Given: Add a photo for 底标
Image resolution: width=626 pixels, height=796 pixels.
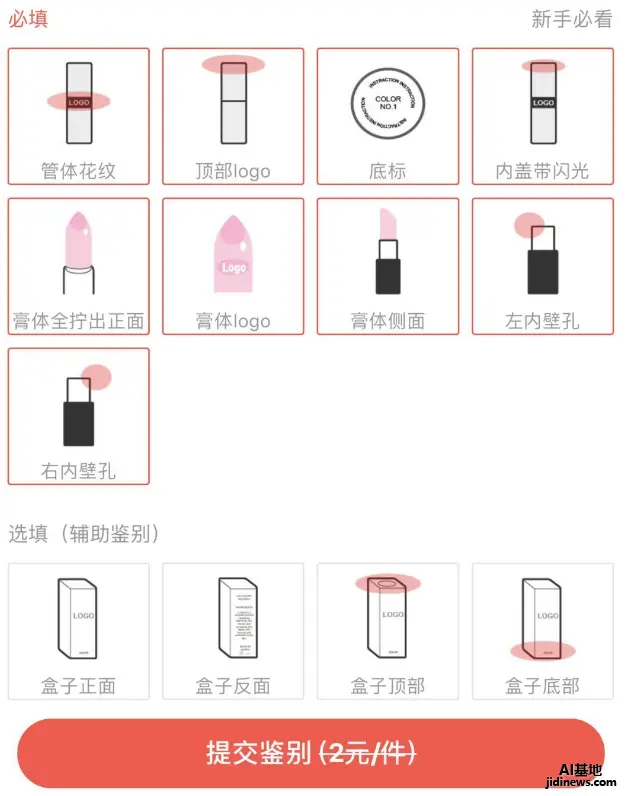Looking at the screenshot, I should pyautogui.click(x=388, y=116).
